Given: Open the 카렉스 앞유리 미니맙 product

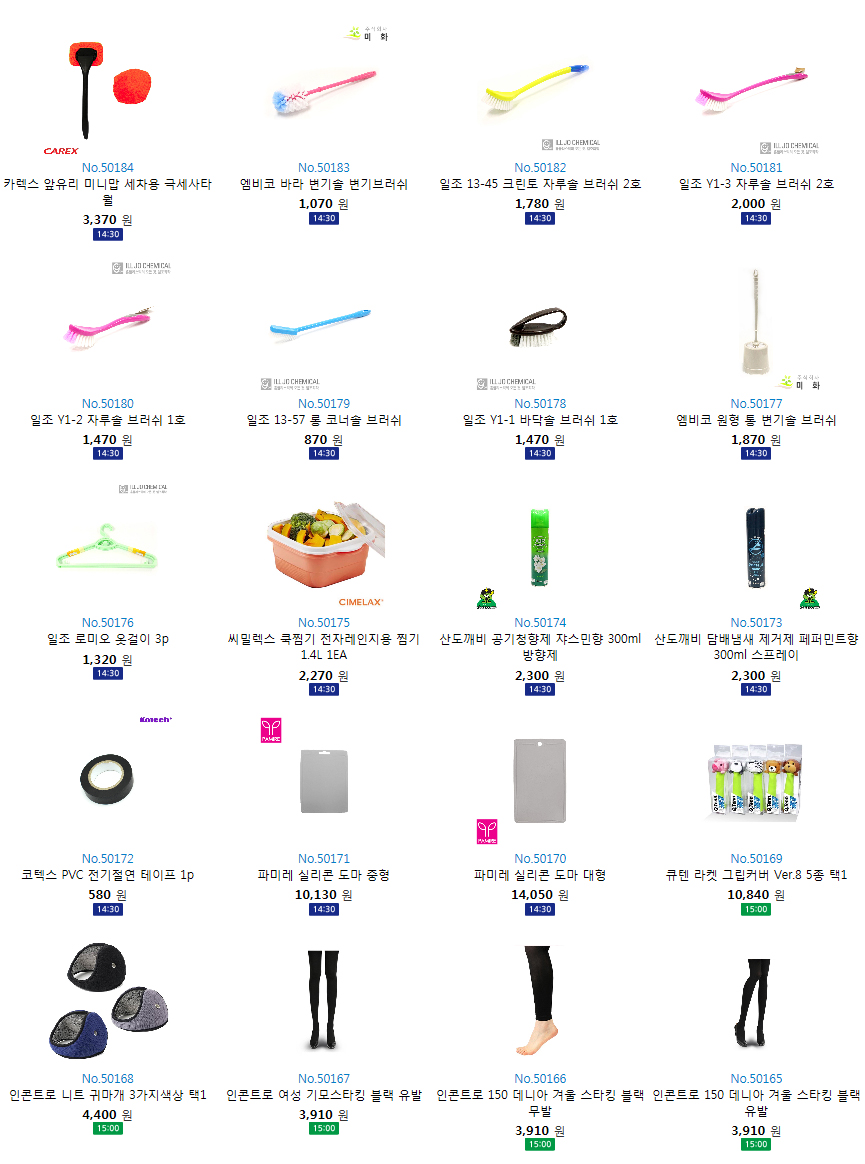Looking at the screenshot, I should [108, 184].
